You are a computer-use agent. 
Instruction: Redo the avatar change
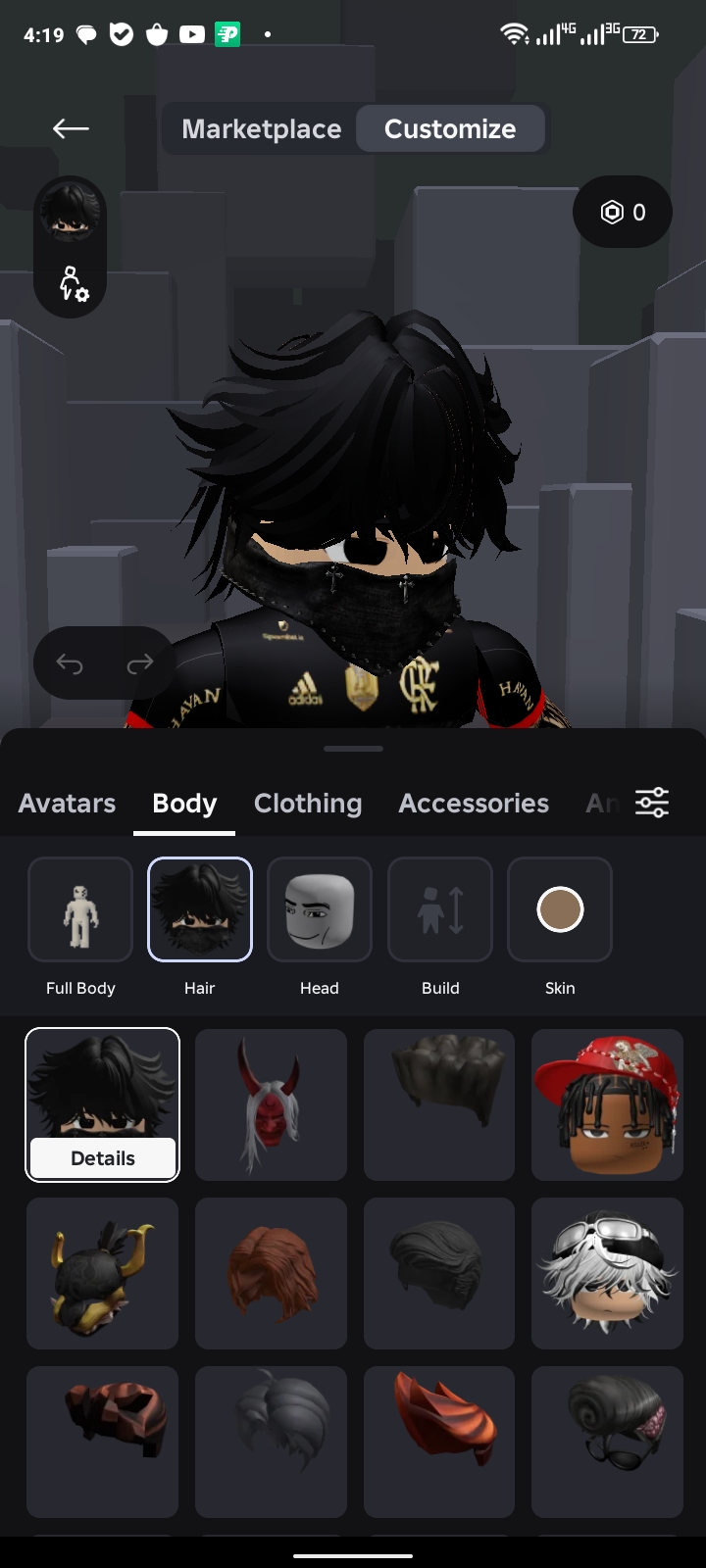pyautogui.click(x=140, y=663)
